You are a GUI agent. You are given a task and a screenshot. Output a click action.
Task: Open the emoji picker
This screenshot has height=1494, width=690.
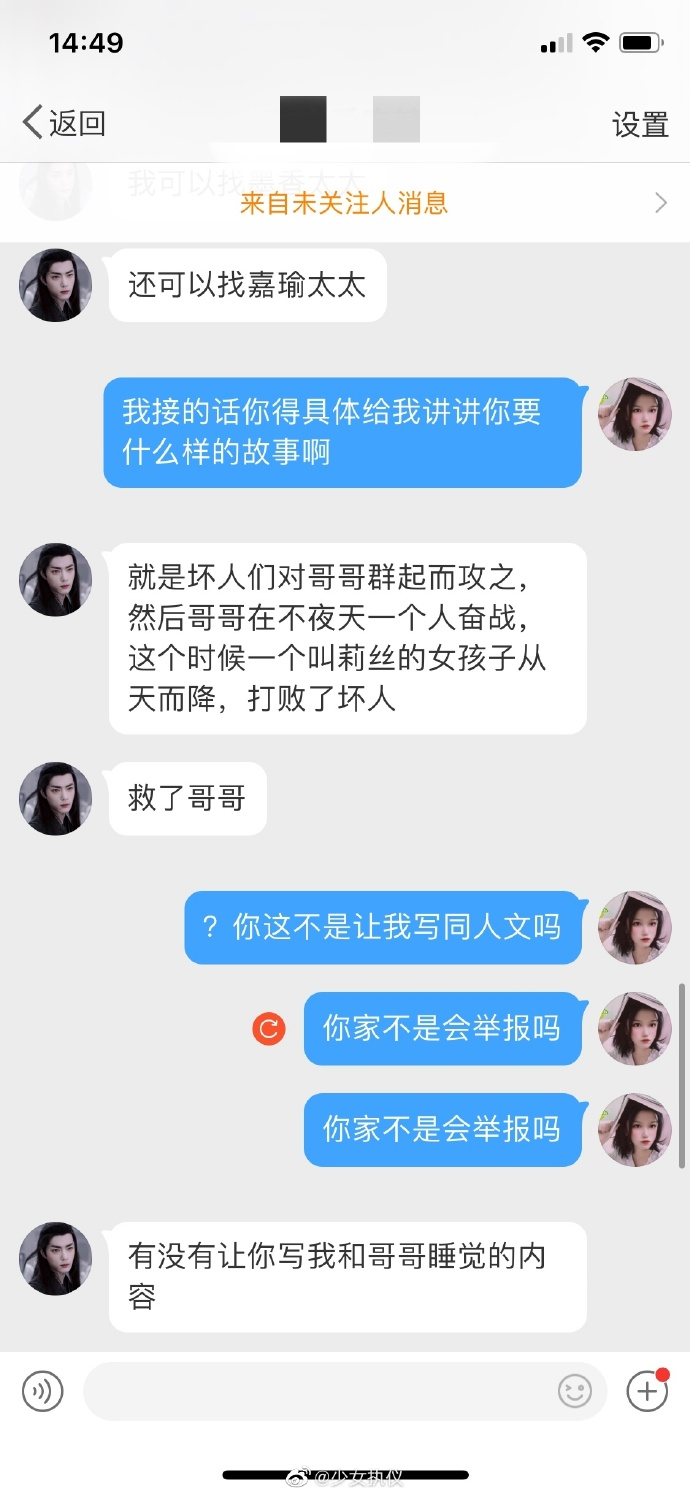tap(575, 1391)
